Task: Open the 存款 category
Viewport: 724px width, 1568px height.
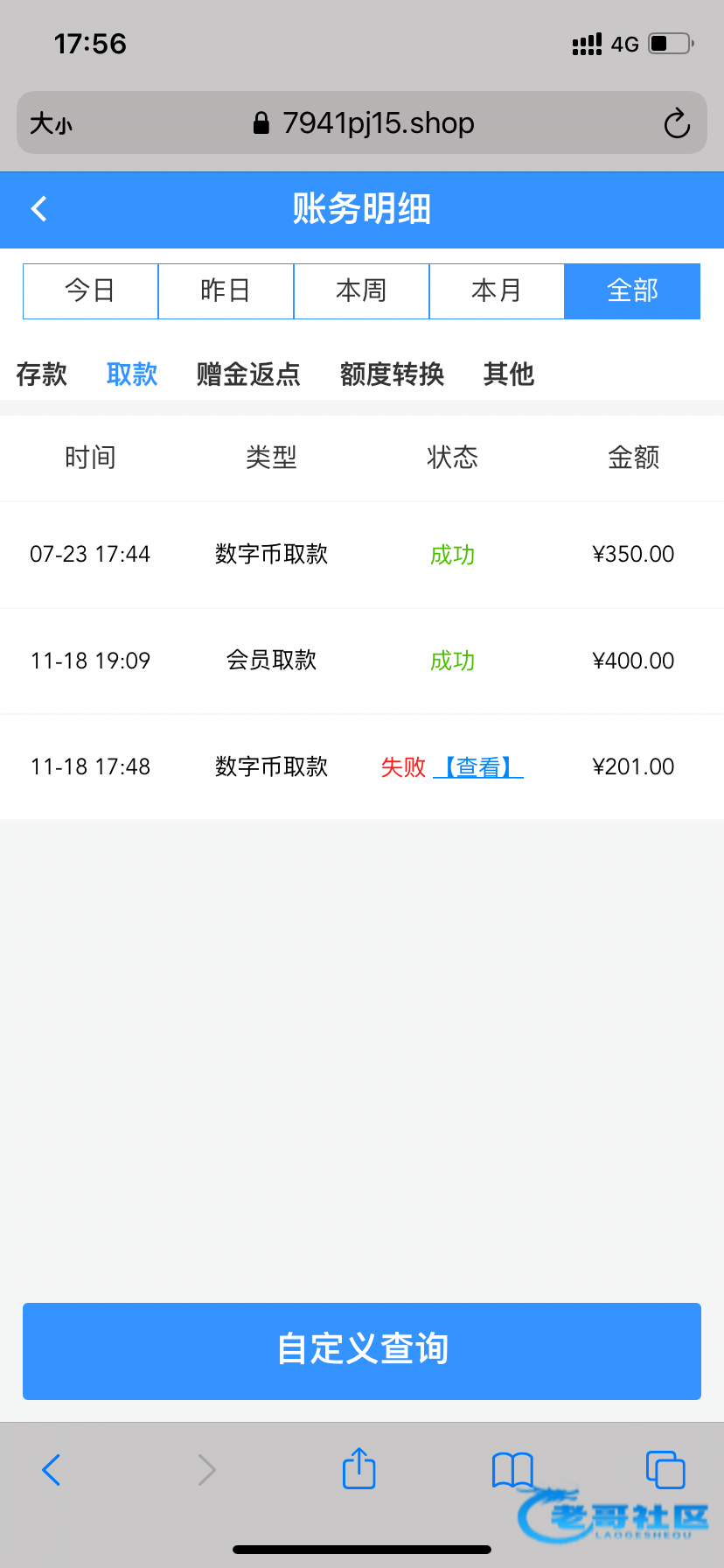Action: [42, 374]
